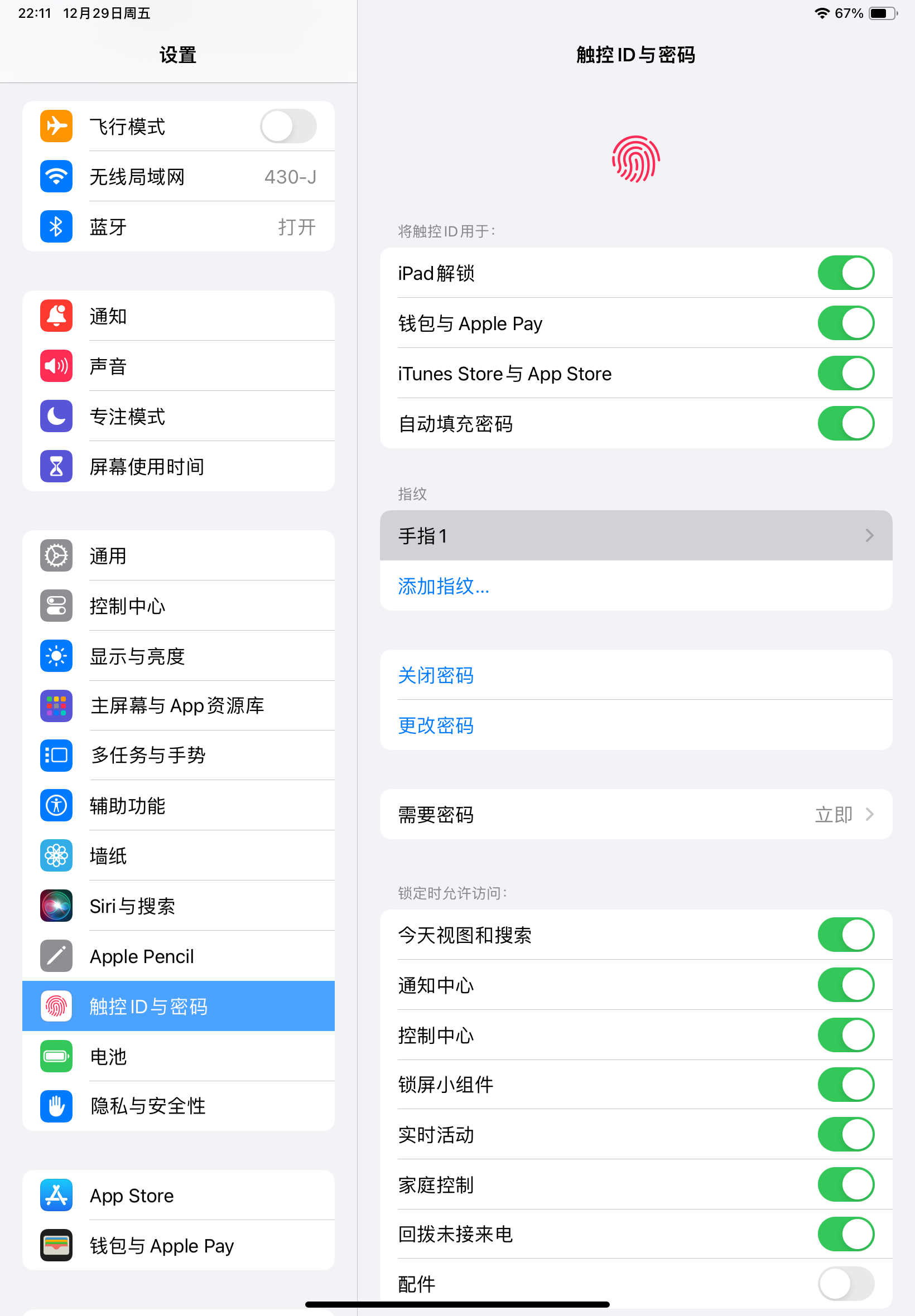
Task: Toggle 飞行模式 switch
Action: coord(288,126)
